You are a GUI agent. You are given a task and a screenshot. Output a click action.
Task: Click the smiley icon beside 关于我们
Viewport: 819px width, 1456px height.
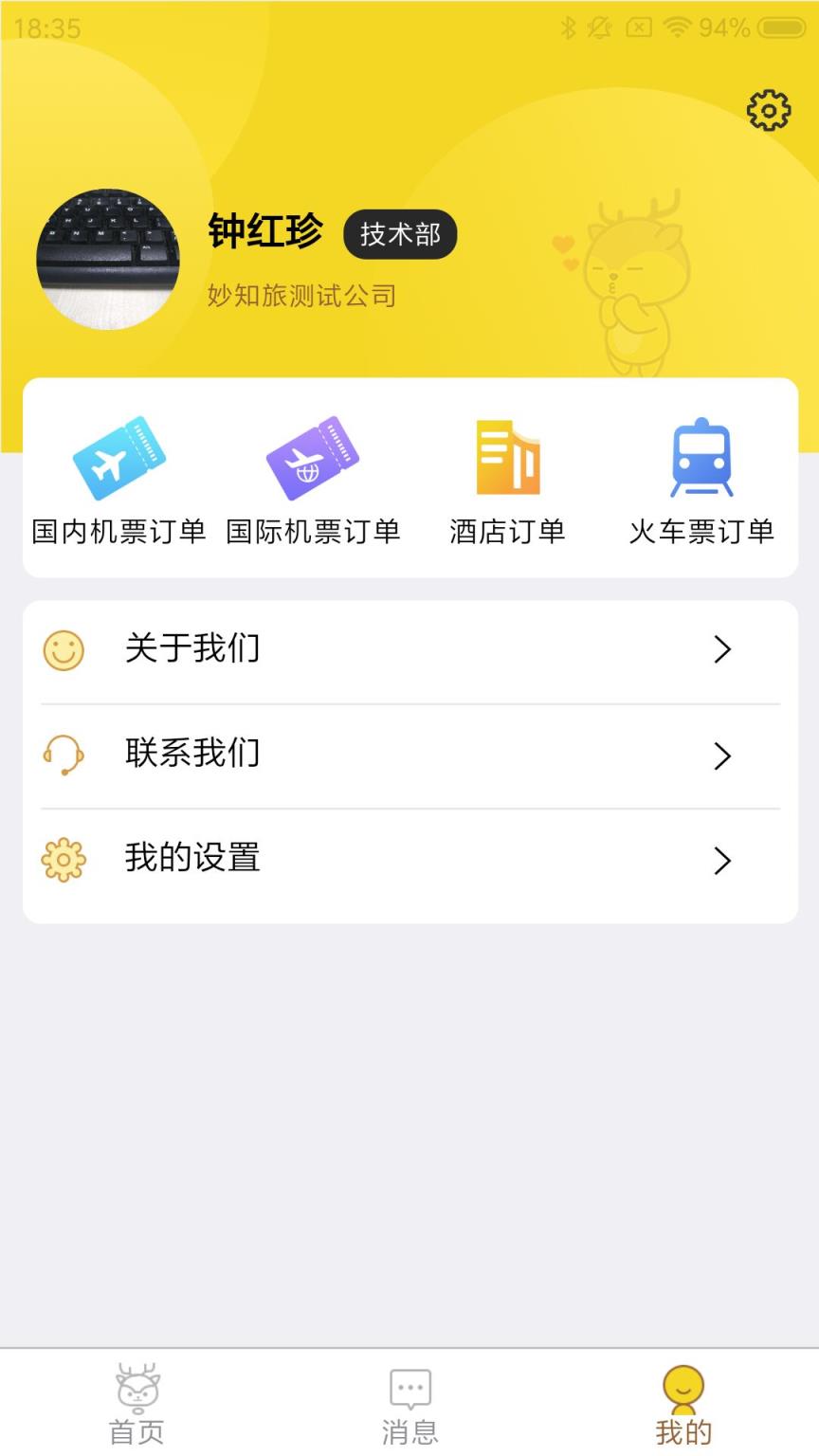click(64, 650)
